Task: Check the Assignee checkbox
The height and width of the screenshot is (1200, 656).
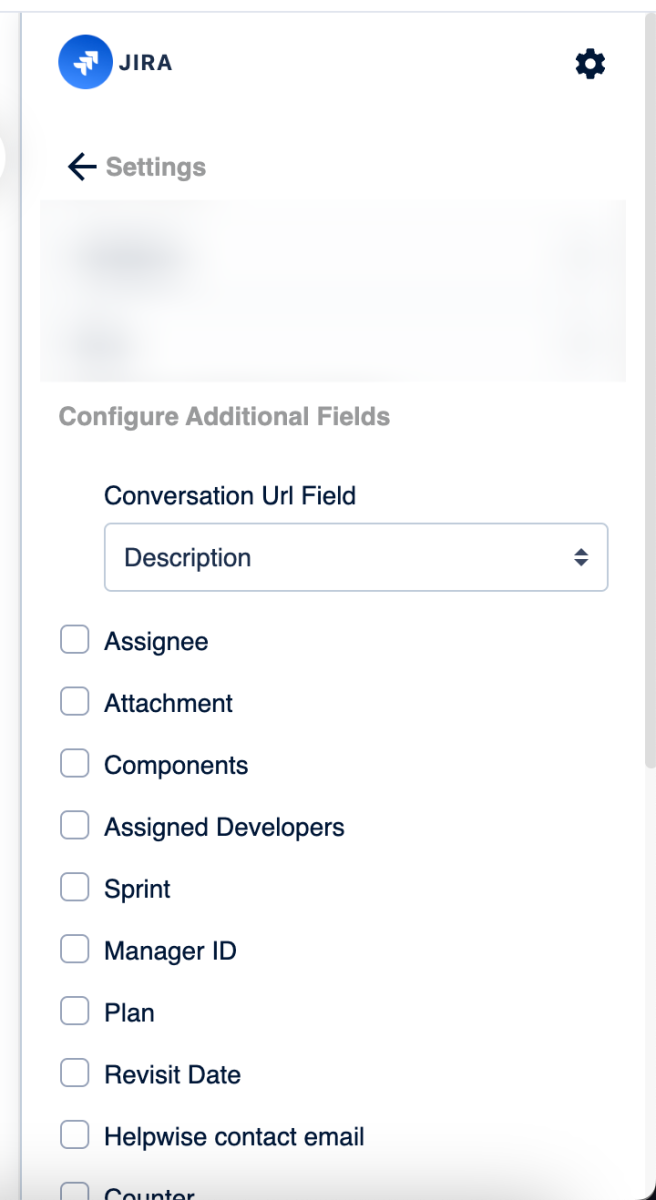Action: coord(75,640)
